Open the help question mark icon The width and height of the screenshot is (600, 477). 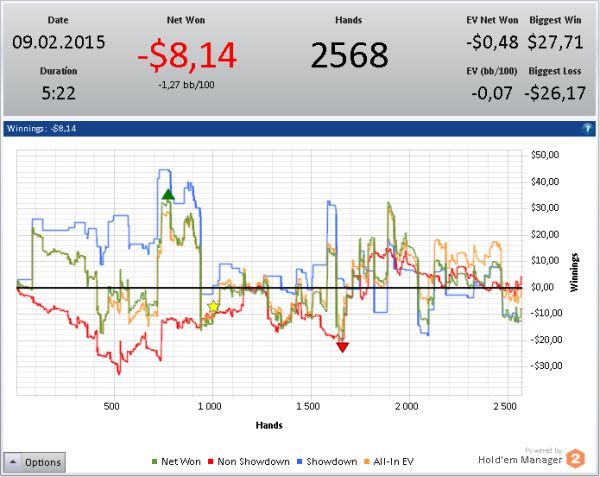[x=587, y=129]
